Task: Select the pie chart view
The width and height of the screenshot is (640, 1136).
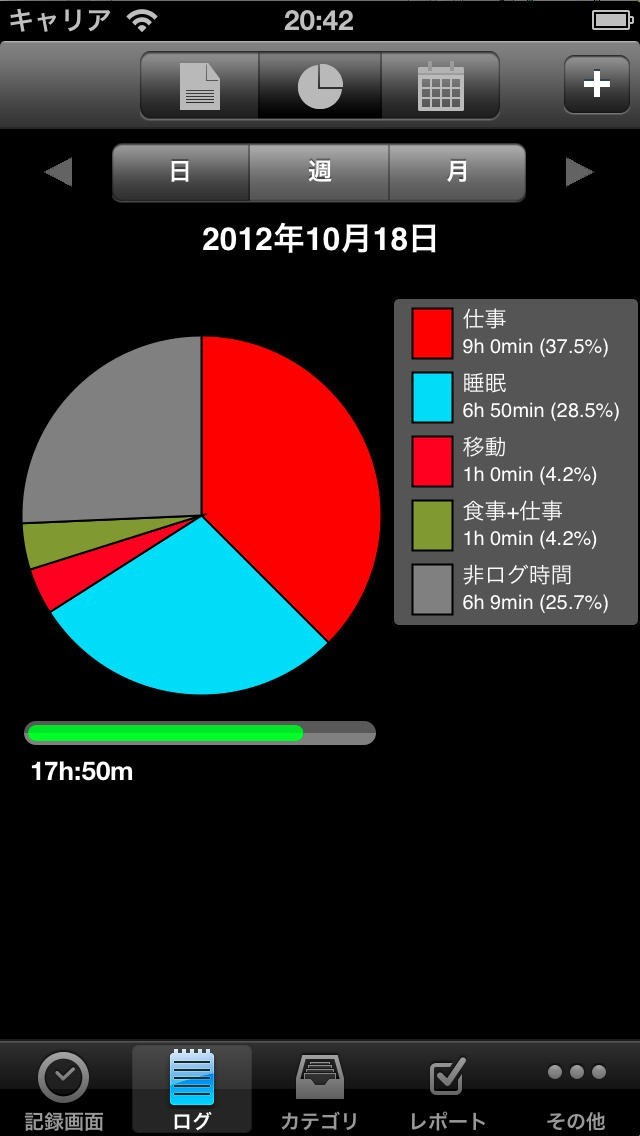Action: pos(320,85)
